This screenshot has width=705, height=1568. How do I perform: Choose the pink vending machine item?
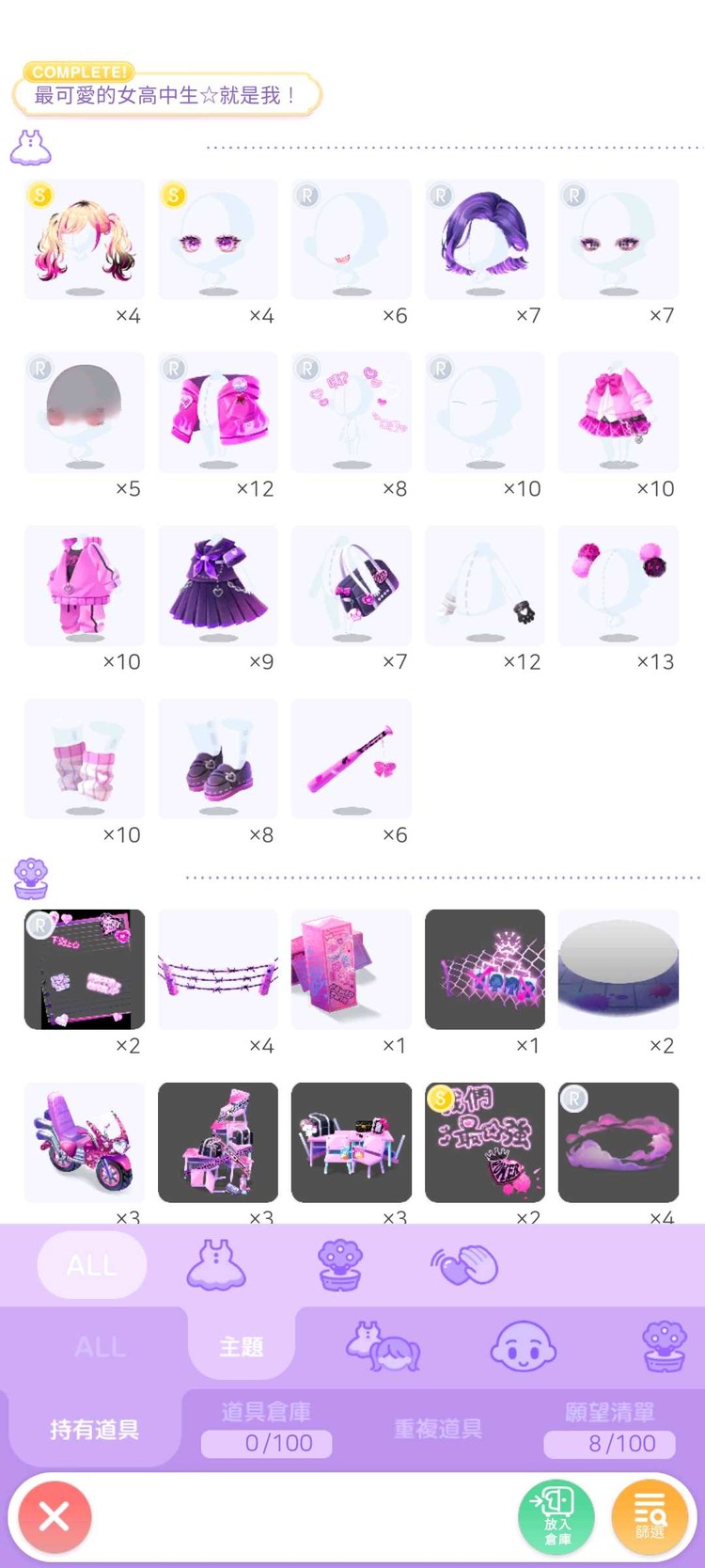(x=352, y=969)
